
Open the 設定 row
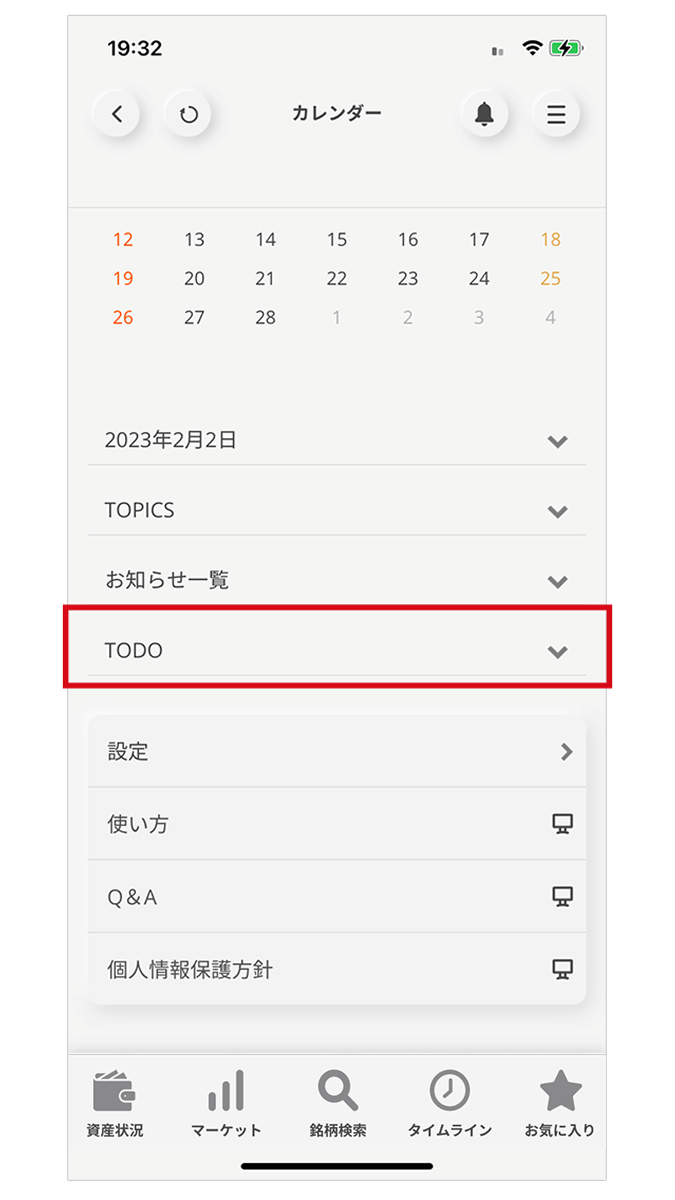click(x=337, y=752)
